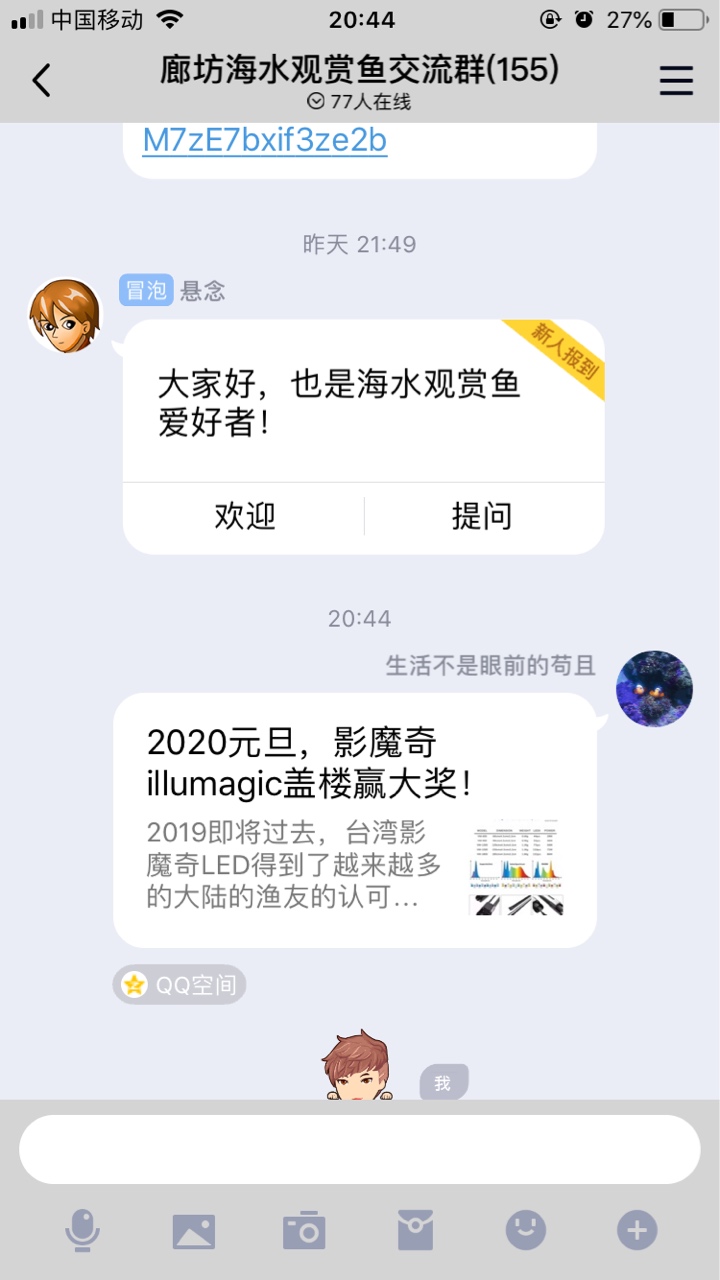
Task: Tap 欢迎 to welcome the new member
Action: [x=244, y=517]
